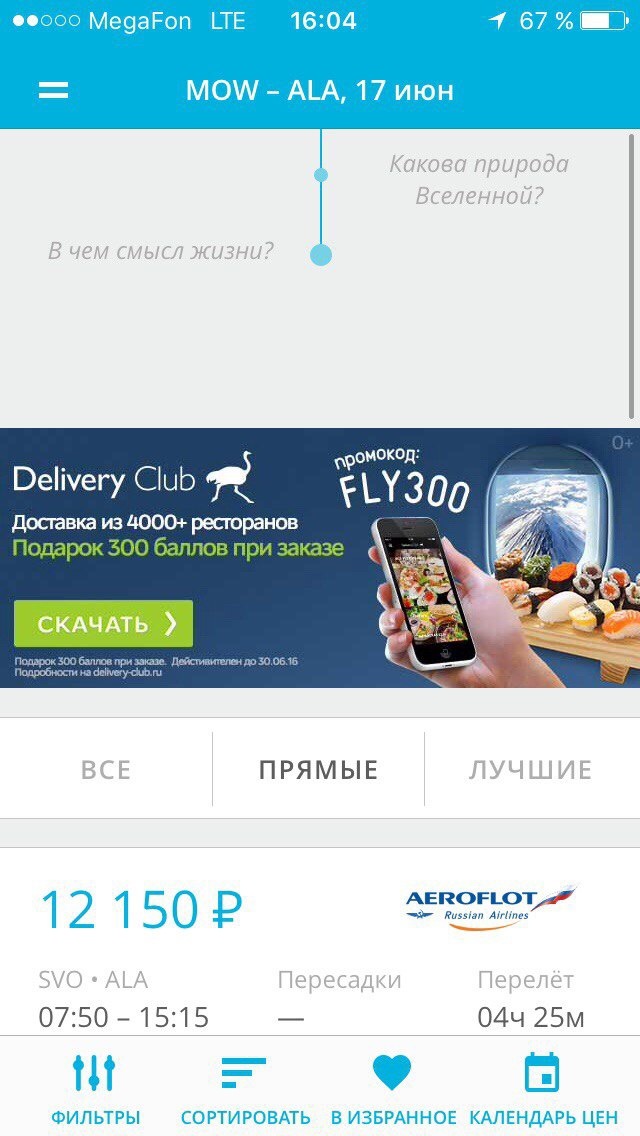Switch to the ВСЕ tab
The image size is (640, 1136).
[x=106, y=769]
